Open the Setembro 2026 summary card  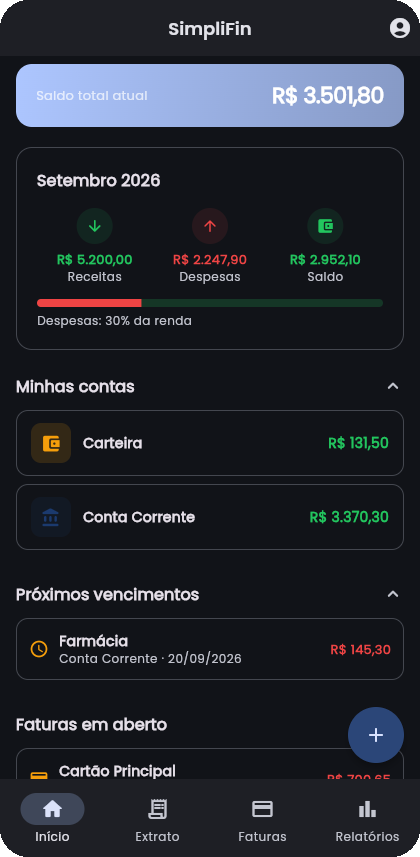(x=210, y=248)
